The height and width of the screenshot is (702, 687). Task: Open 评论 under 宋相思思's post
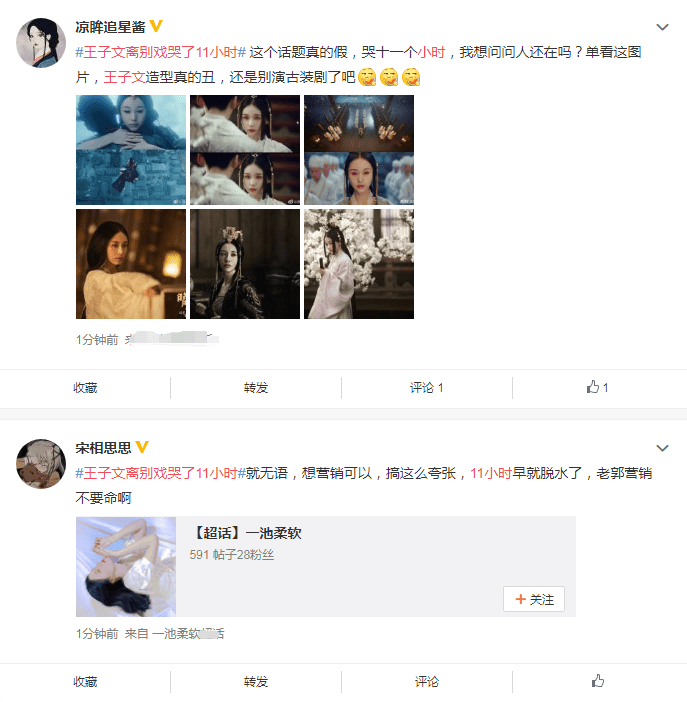(427, 681)
